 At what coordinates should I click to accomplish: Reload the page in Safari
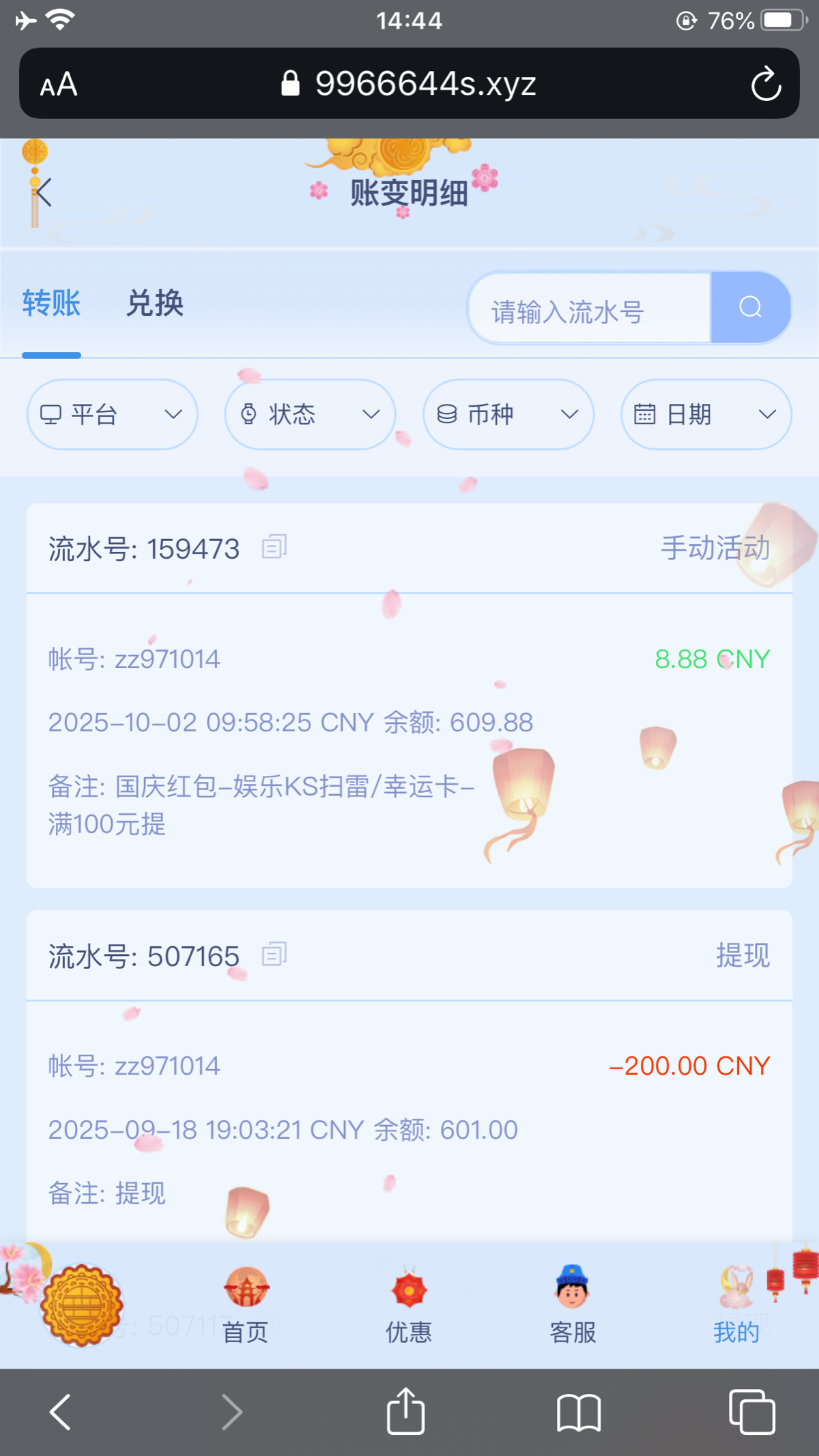pyautogui.click(x=766, y=84)
